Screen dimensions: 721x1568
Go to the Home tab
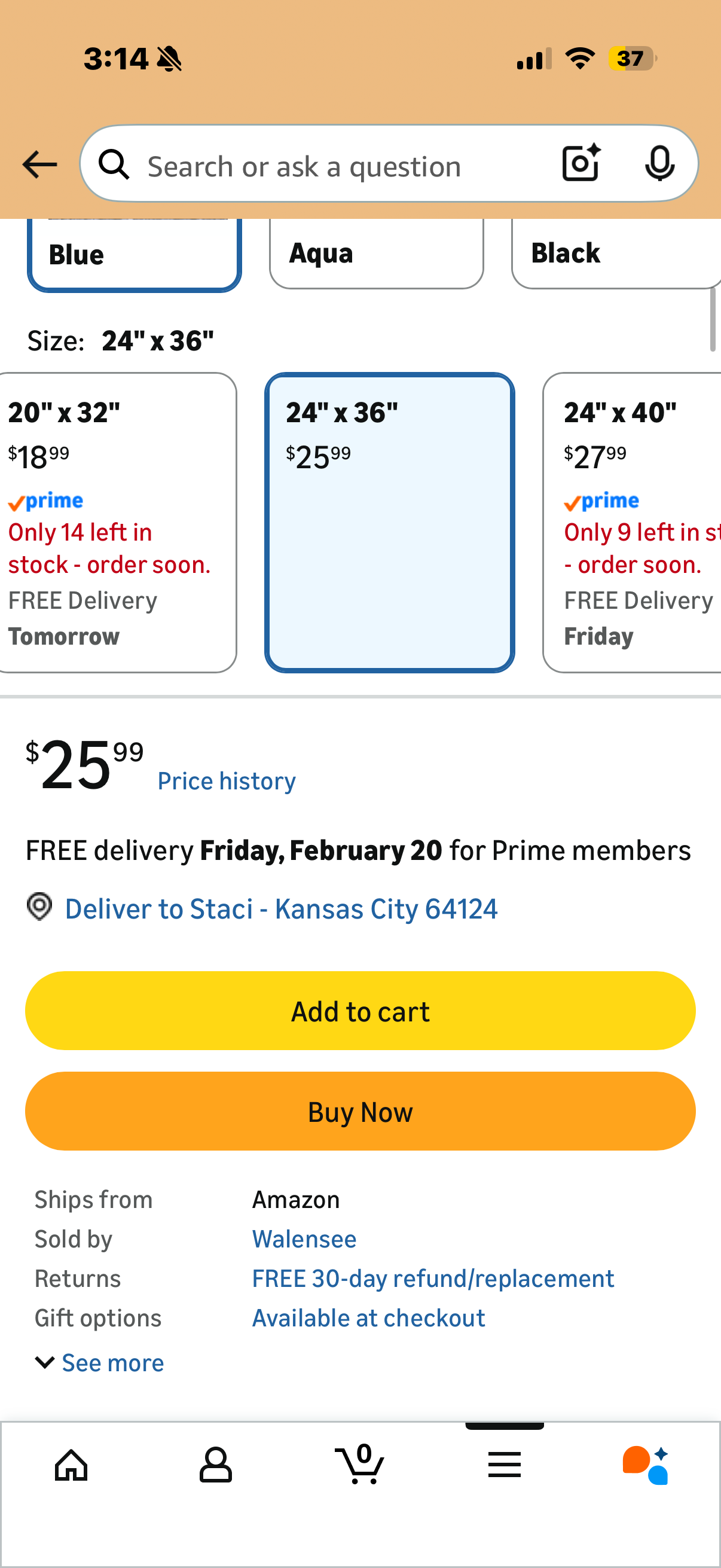coord(71,1465)
